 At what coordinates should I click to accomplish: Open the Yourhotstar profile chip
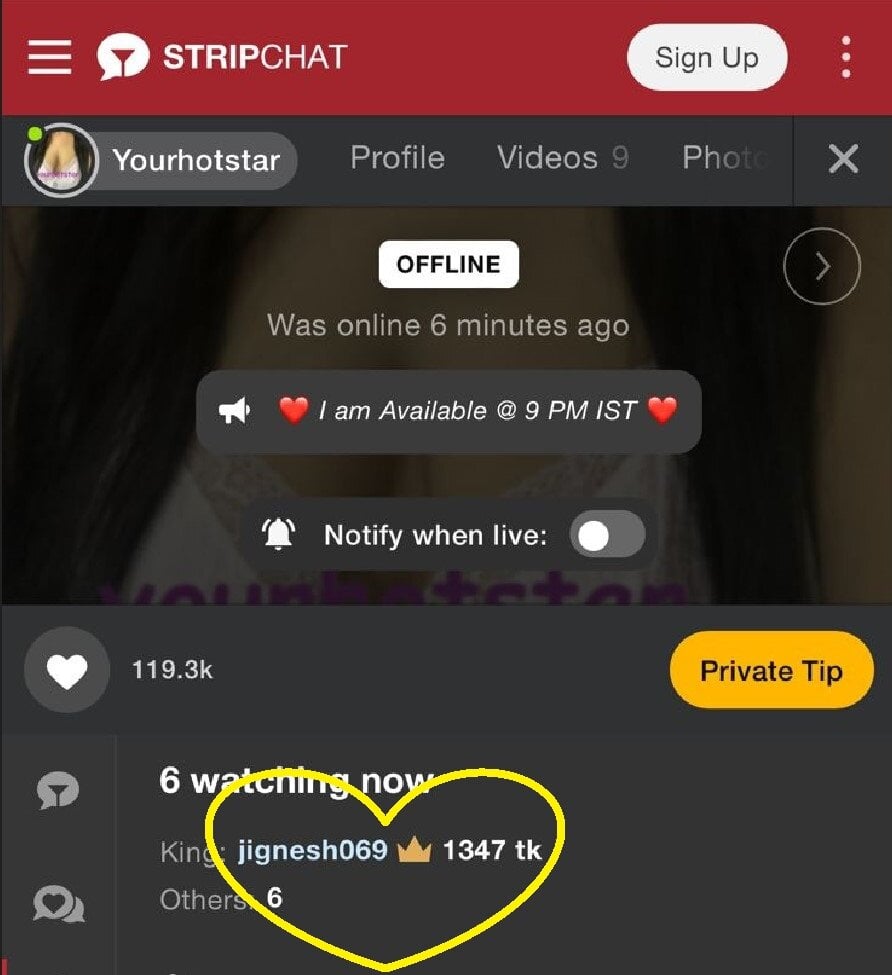[161, 160]
